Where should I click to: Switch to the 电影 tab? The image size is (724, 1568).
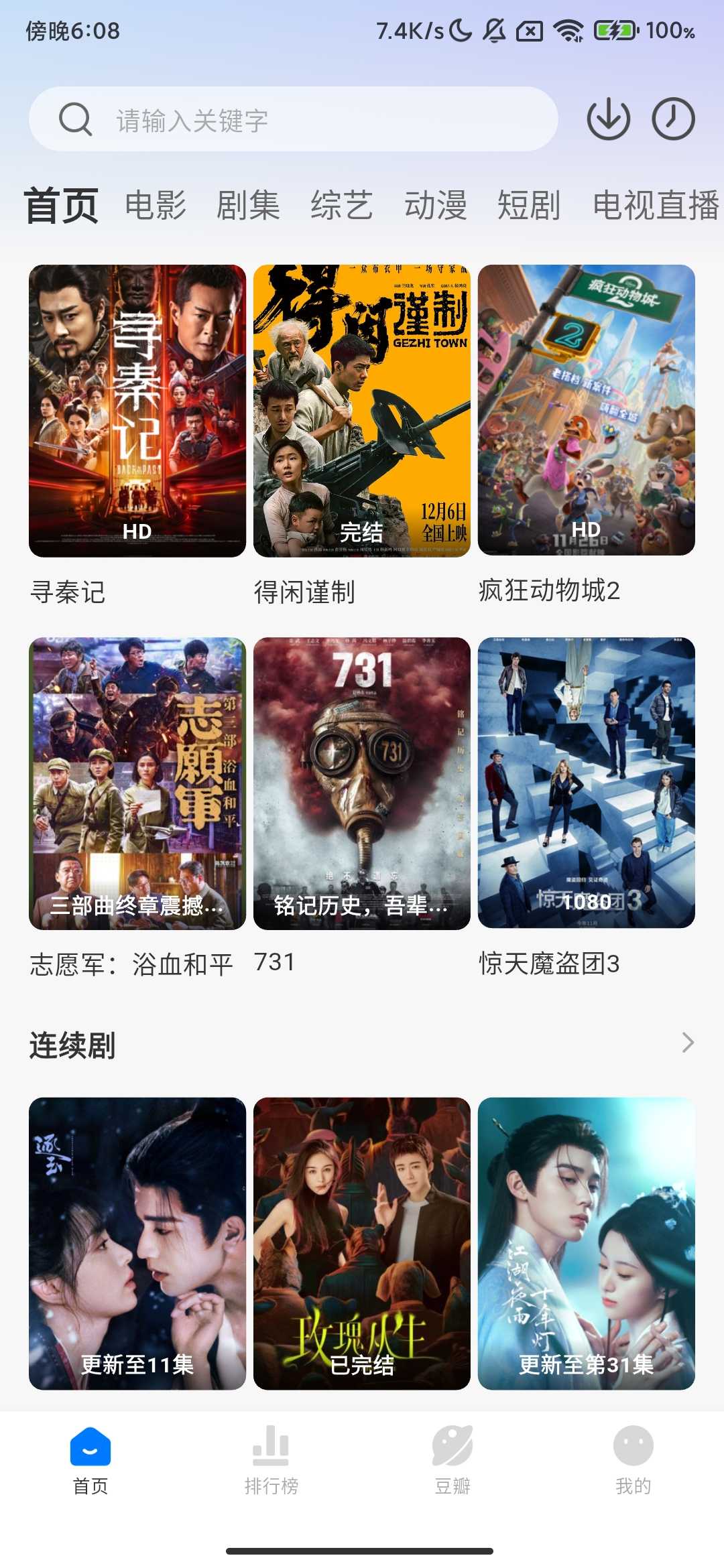tap(156, 205)
